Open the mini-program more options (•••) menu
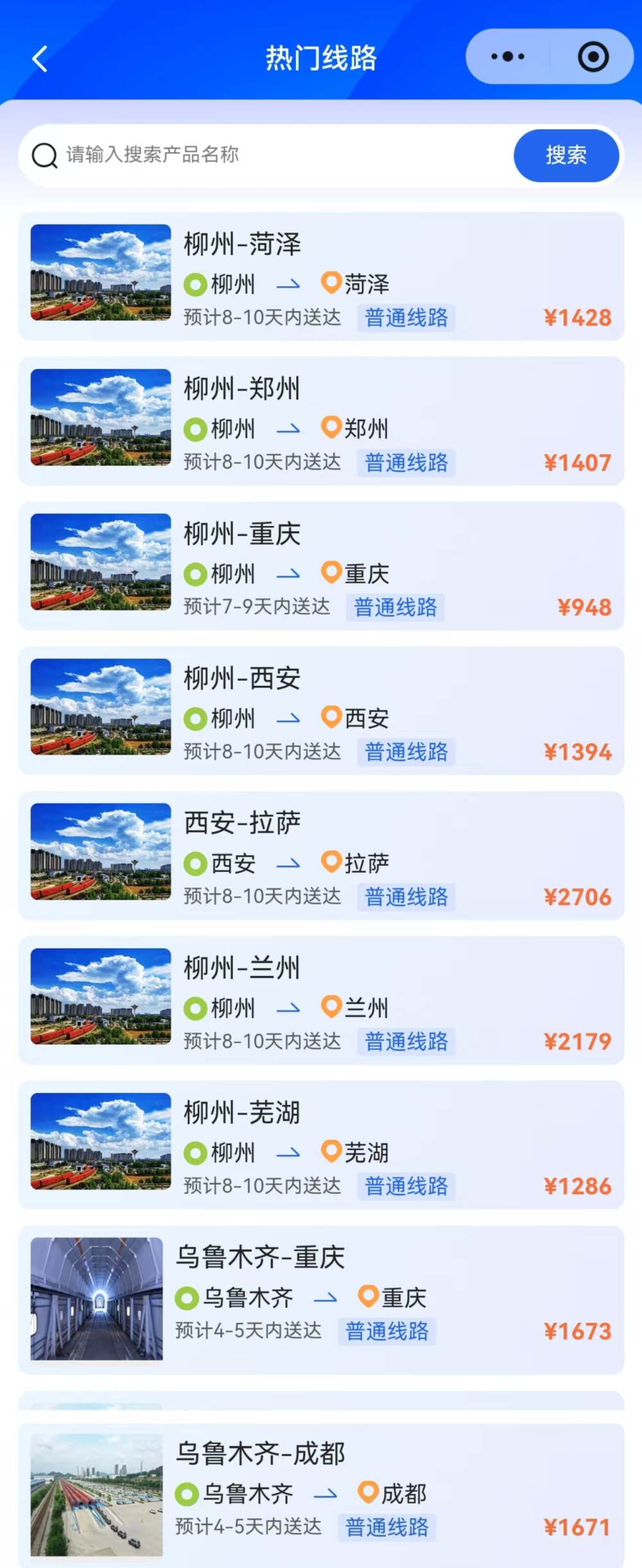Viewport: 642px width, 1568px height. click(x=506, y=57)
